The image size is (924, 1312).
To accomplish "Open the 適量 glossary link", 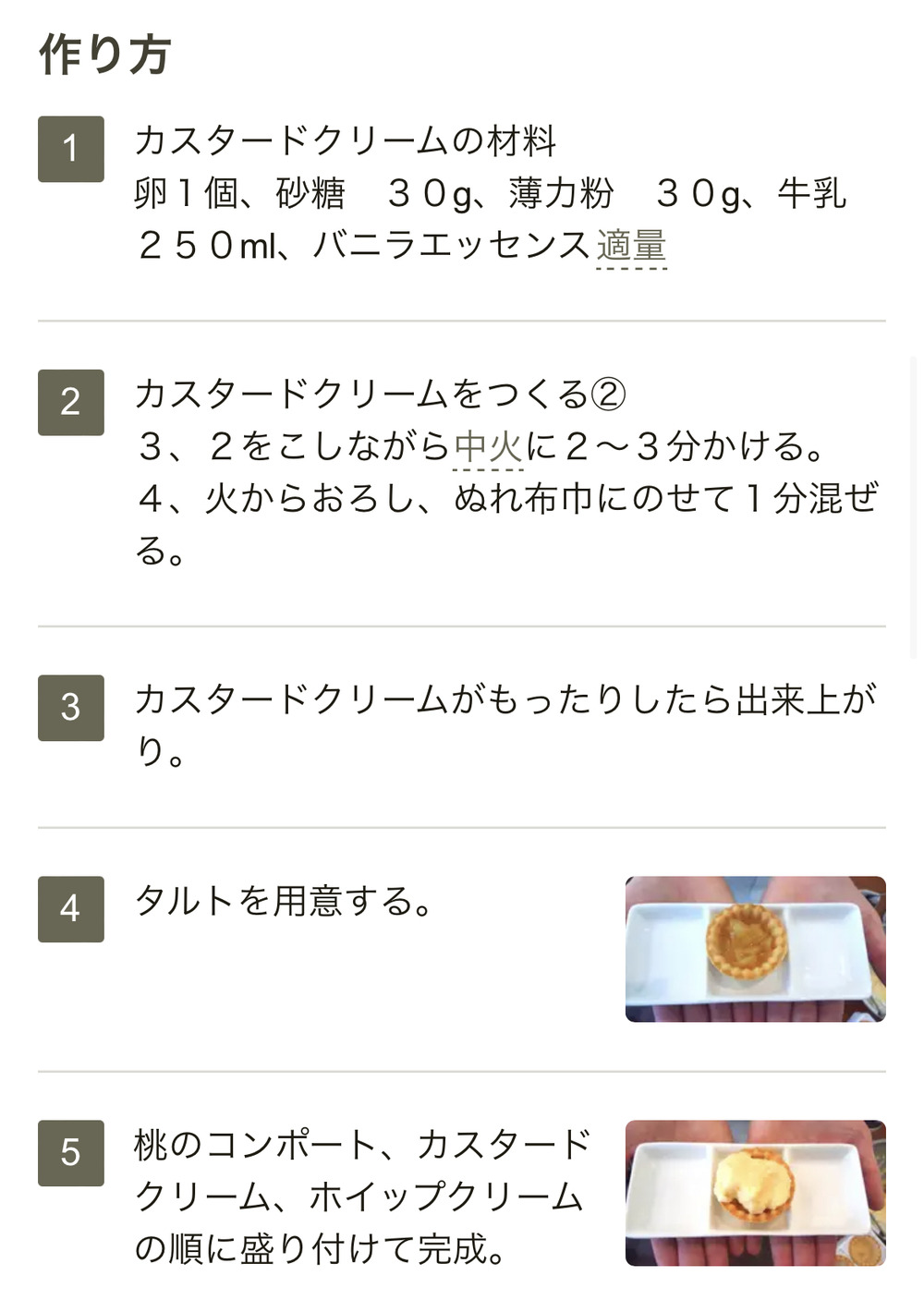I will tap(631, 246).
